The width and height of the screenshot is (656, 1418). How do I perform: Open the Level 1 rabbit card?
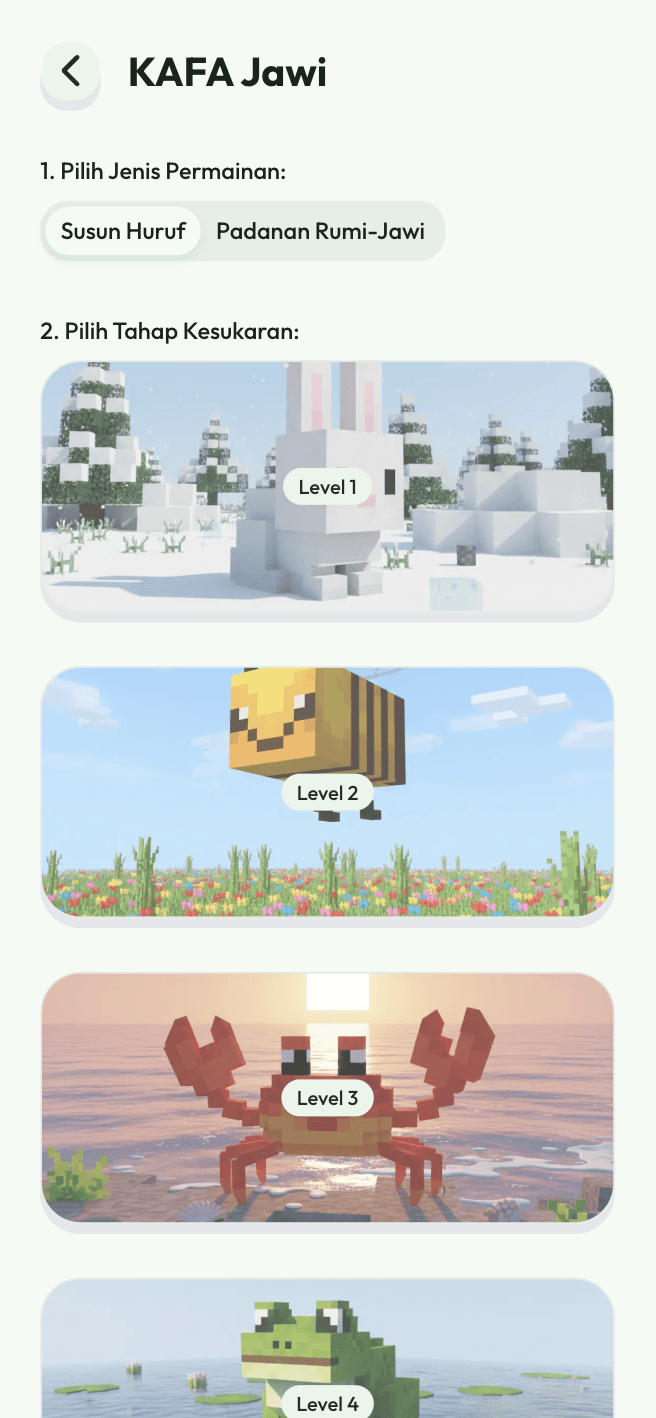pyautogui.click(x=327, y=488)
